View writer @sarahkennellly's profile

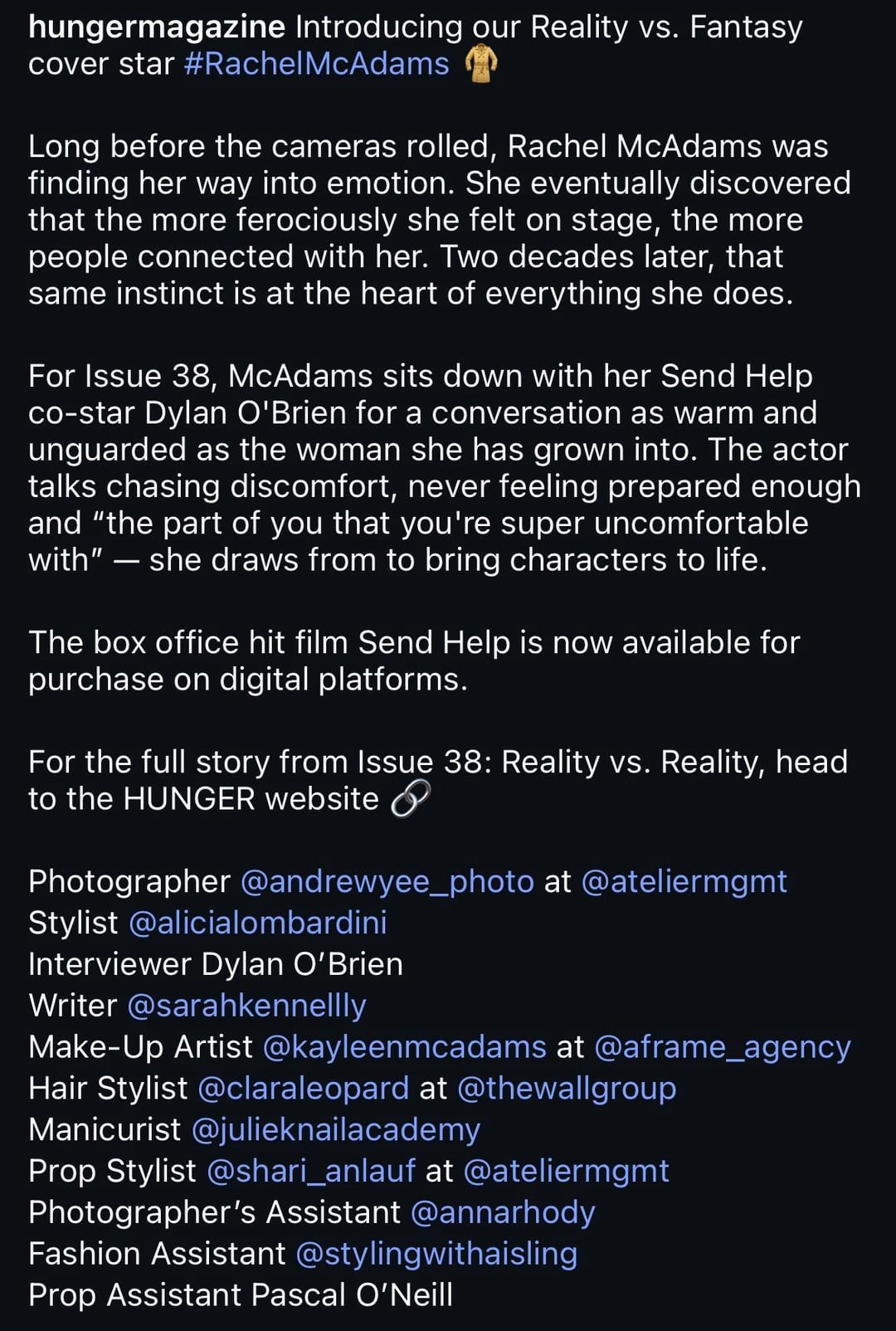click(x=246, y=1006)
